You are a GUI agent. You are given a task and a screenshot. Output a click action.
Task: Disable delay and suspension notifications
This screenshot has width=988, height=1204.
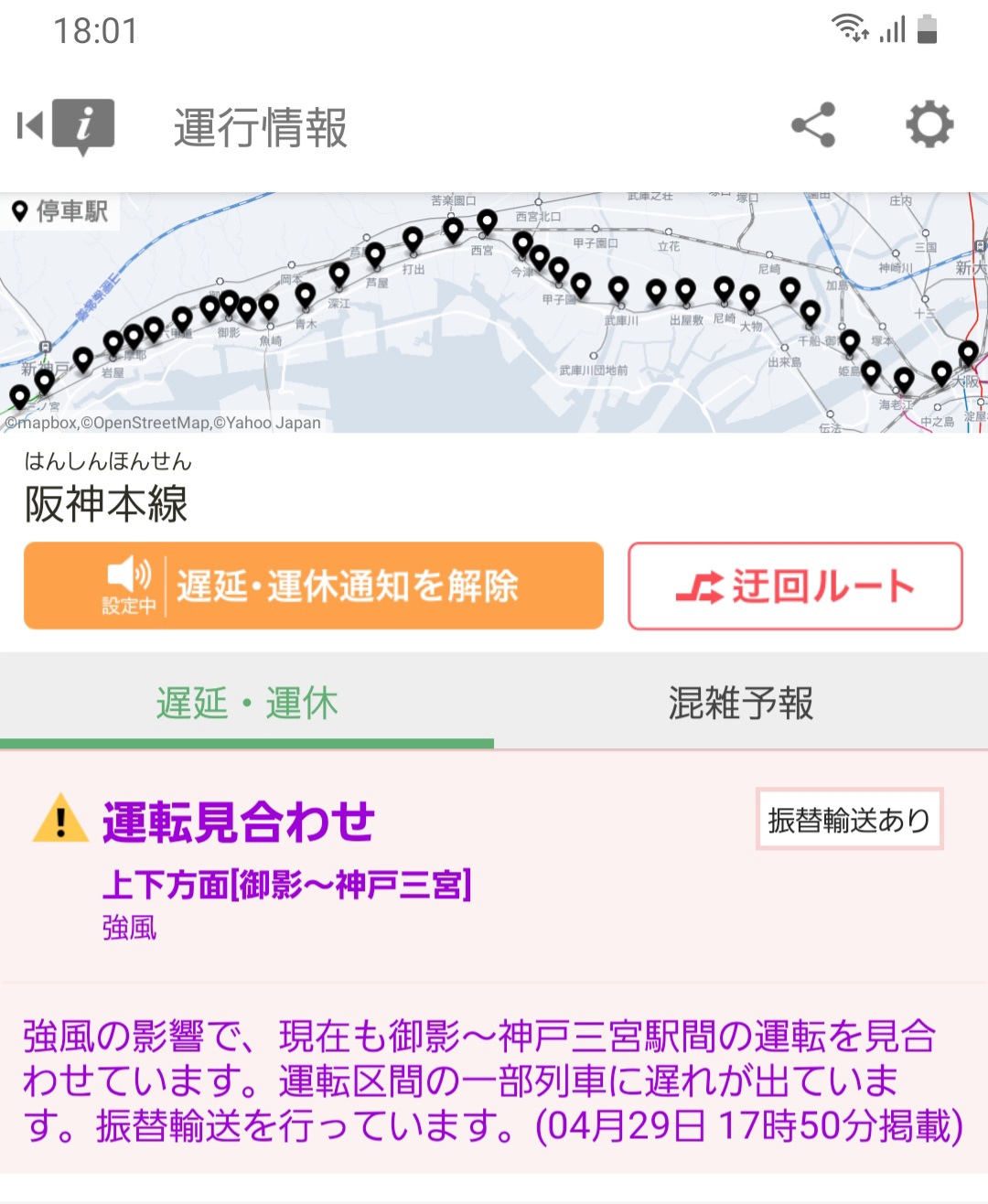tap(314, 586)
